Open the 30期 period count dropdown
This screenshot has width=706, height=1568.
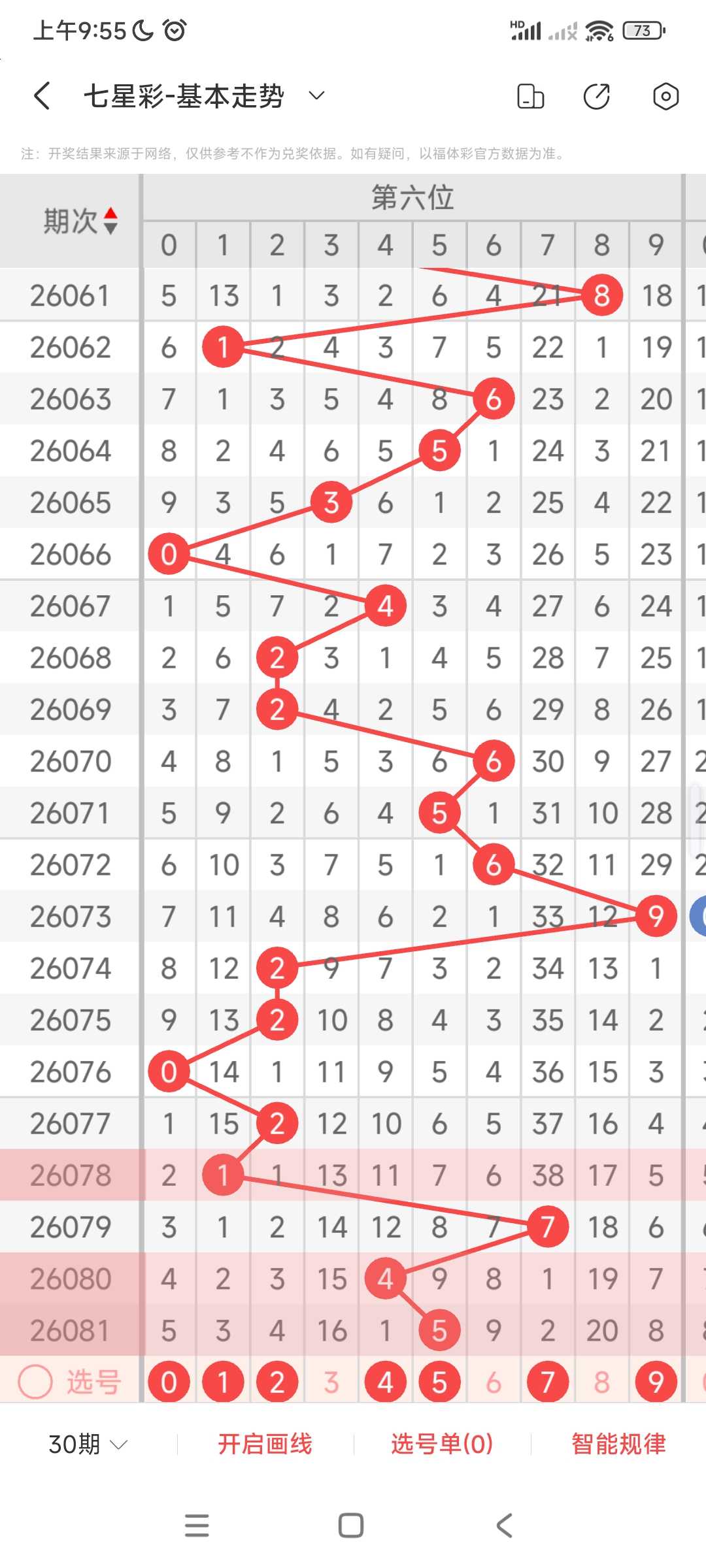click(x=88, y=1444)
